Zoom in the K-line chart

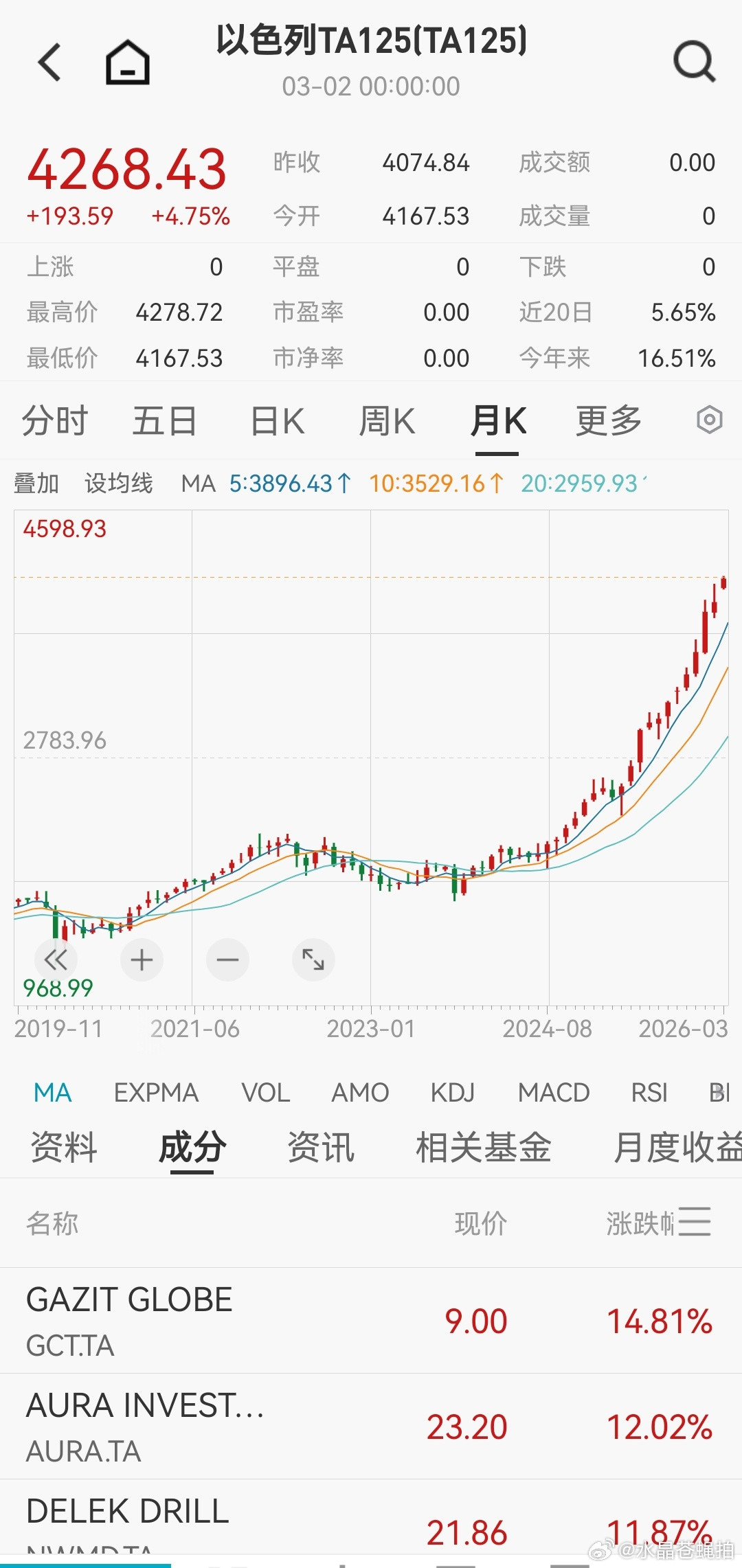(142, 959)
